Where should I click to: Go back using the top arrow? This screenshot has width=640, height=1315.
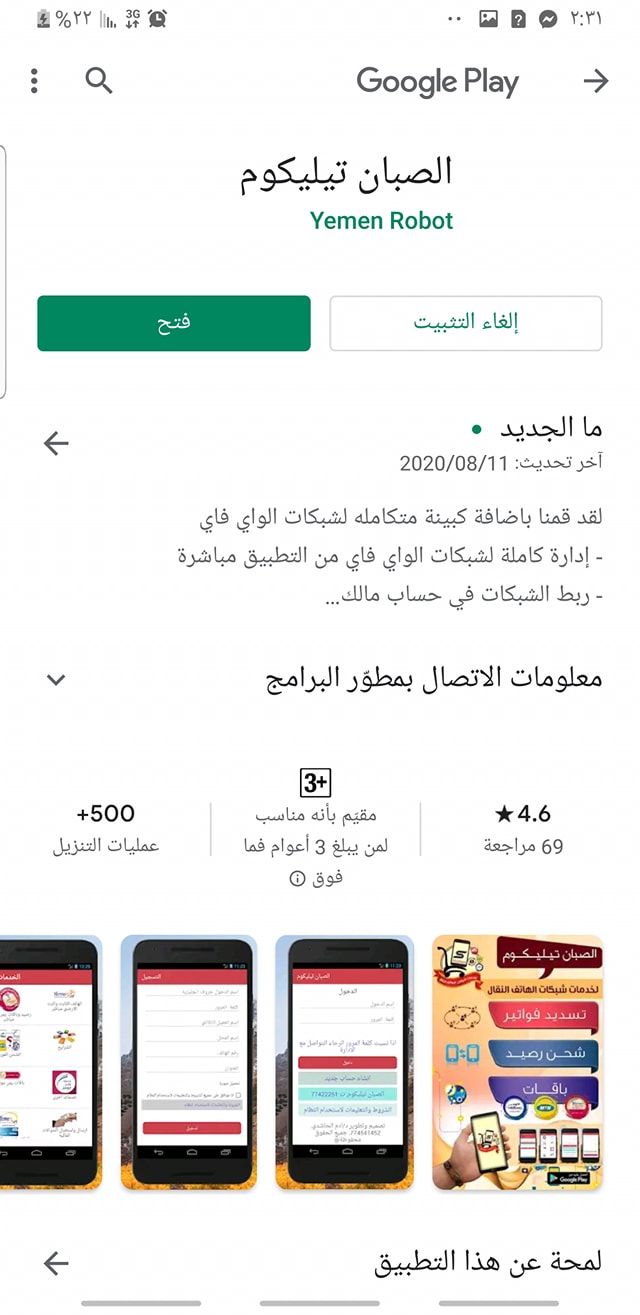click(x=596, y=81)
